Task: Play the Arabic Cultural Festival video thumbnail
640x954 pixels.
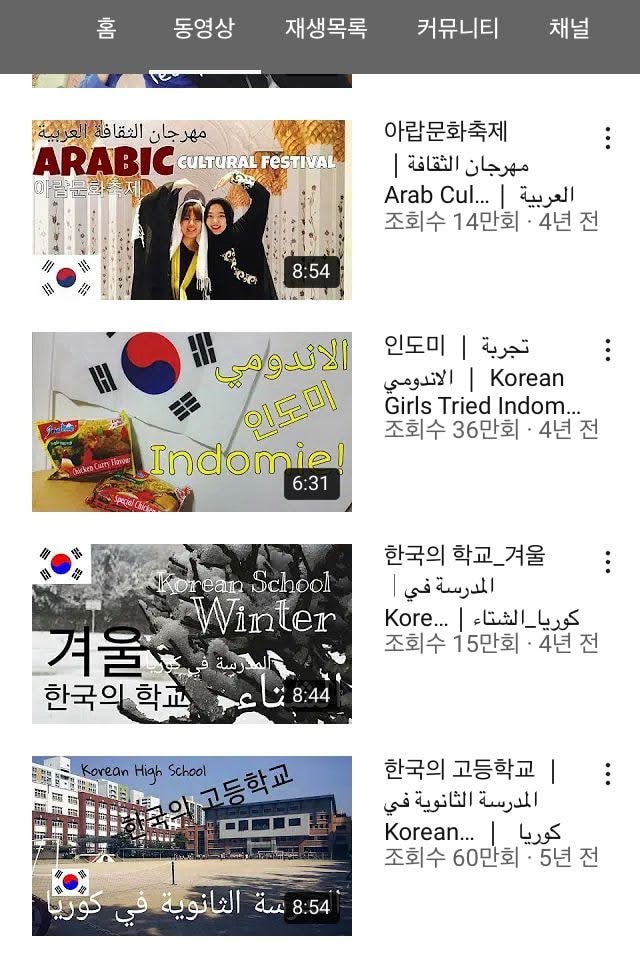Action: [192, 210]
